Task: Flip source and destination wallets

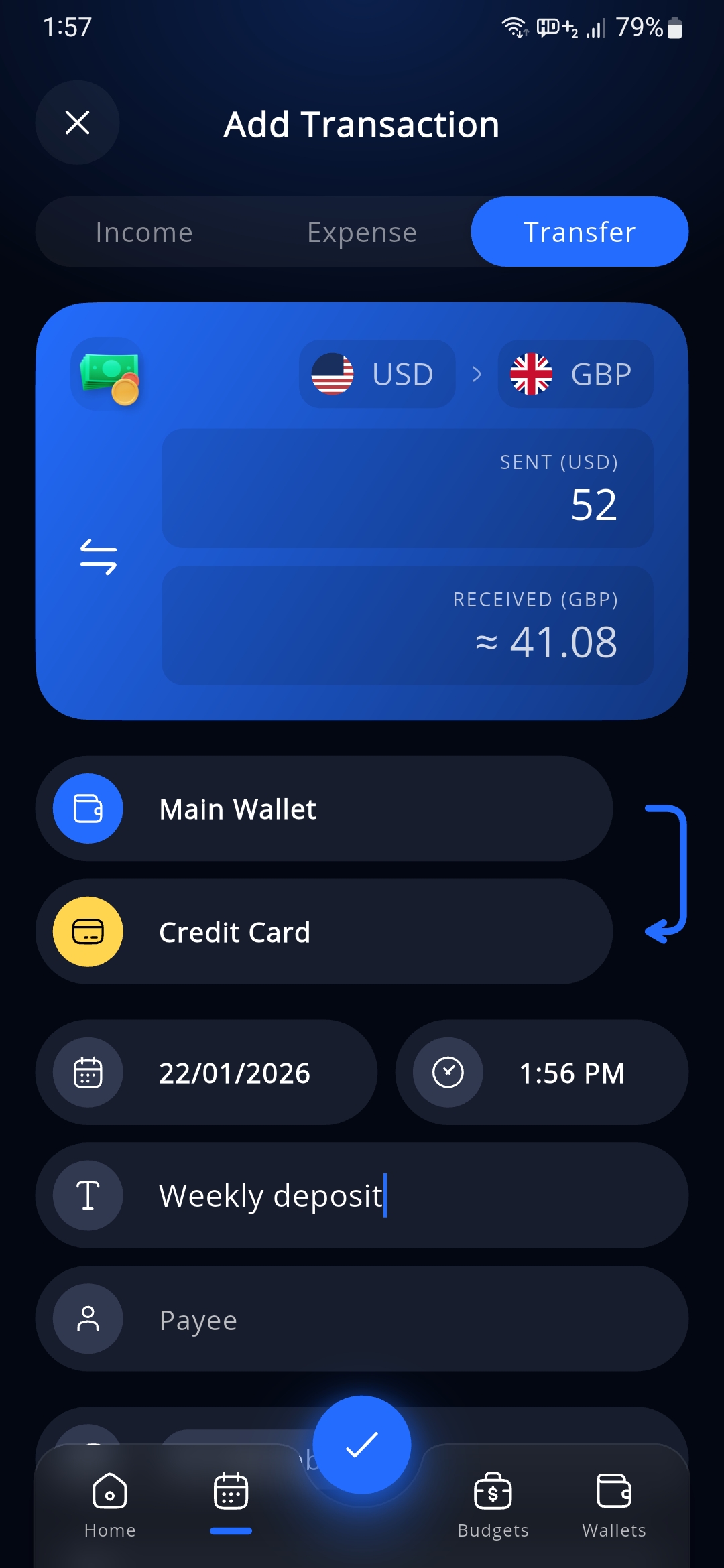Action: [x=666, y=873]
